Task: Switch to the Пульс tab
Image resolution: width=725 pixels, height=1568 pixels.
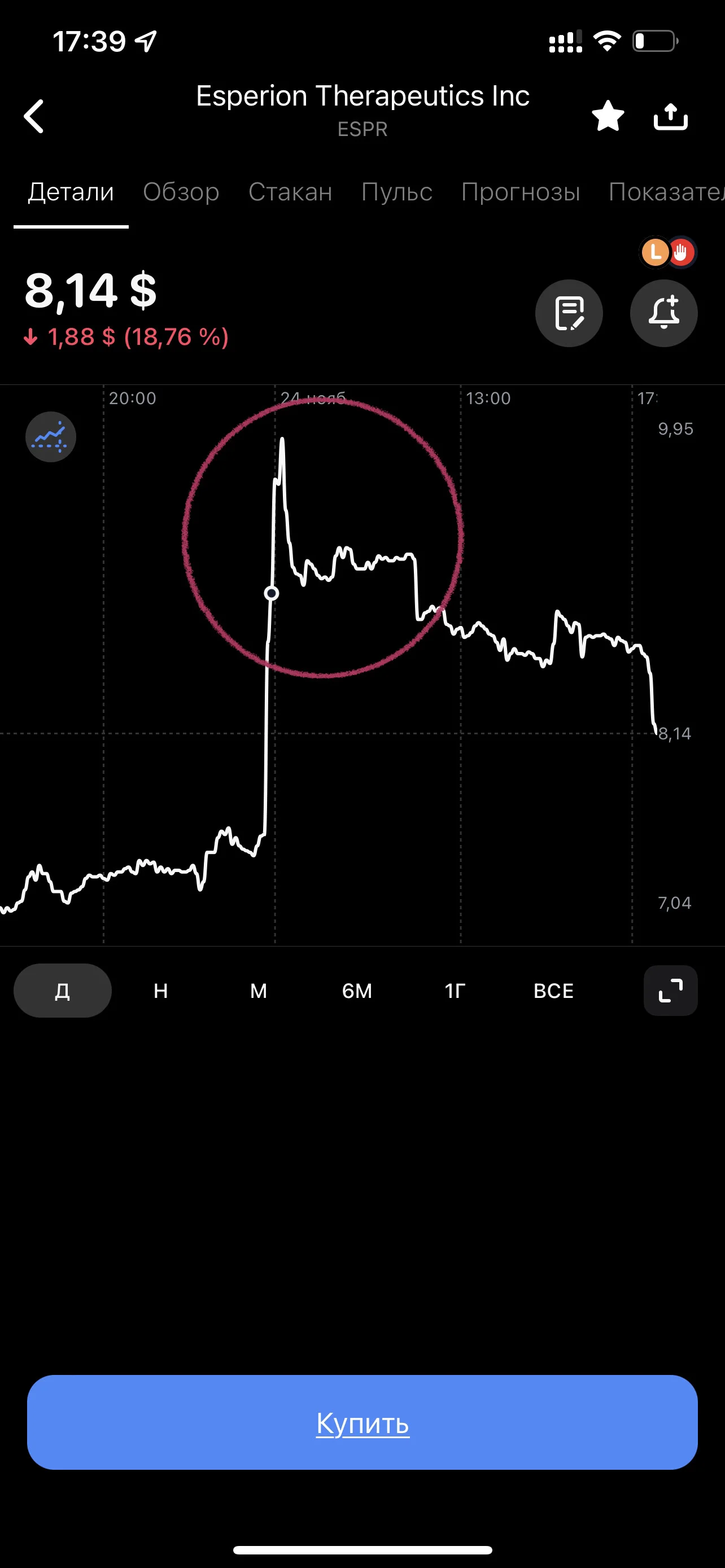Action: 396,192
